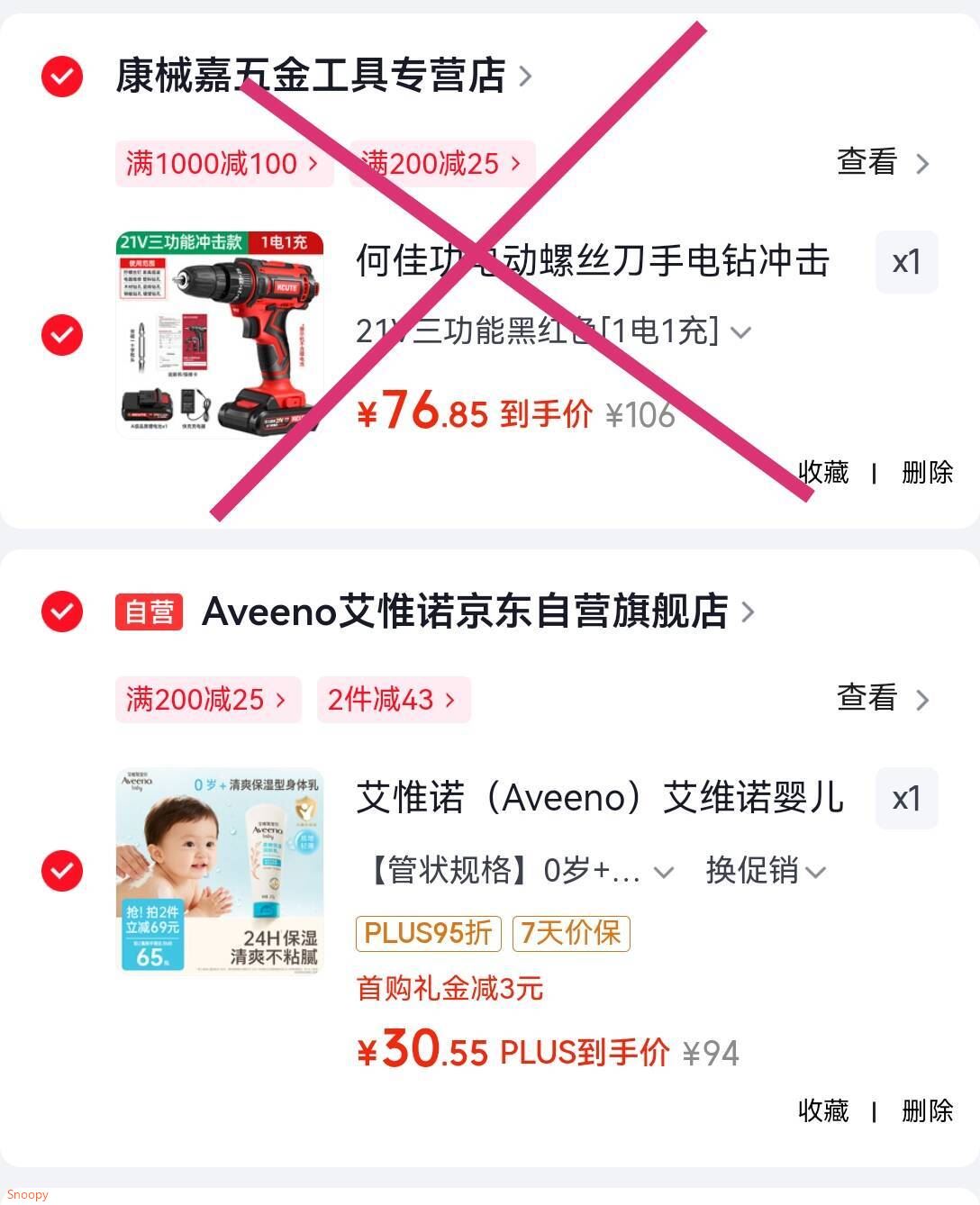Uncheck the Aveeno艾惟诺 store checkbox
The width and height of the screenshot is (980, 1205).
click(62, 612)
